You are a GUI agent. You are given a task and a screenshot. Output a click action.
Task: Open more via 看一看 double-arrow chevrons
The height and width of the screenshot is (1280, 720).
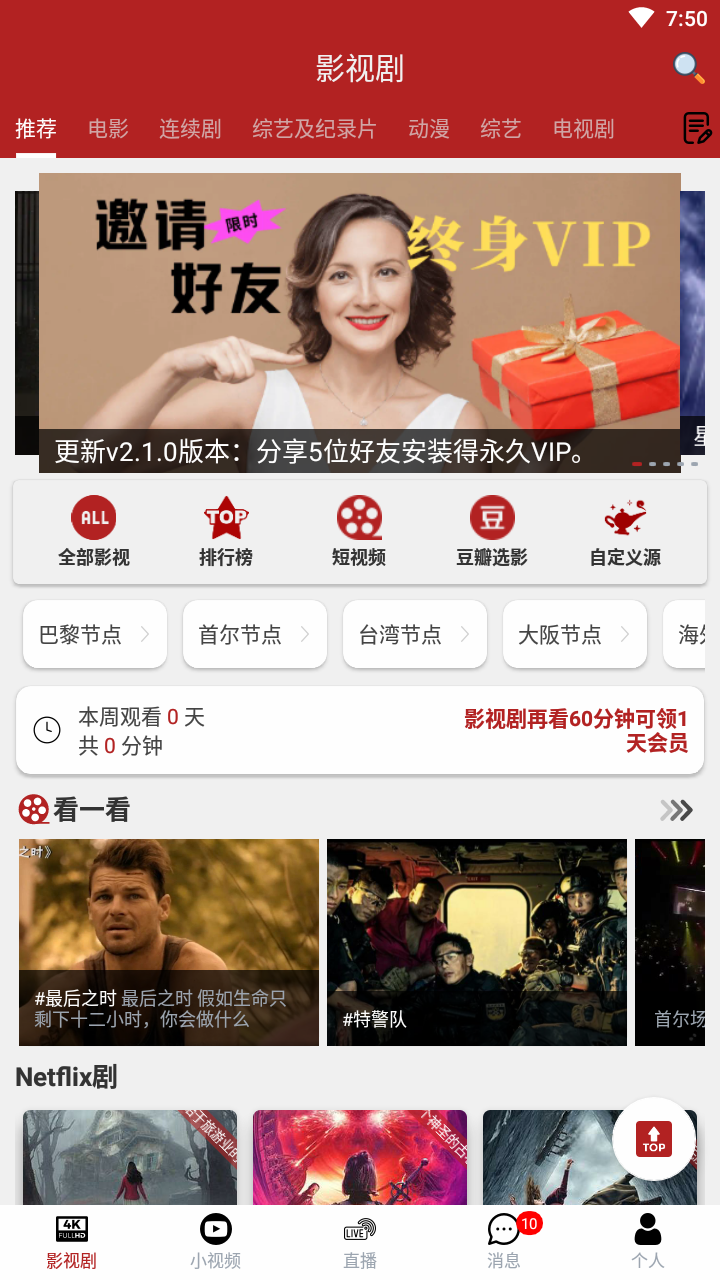pos(674,808)
